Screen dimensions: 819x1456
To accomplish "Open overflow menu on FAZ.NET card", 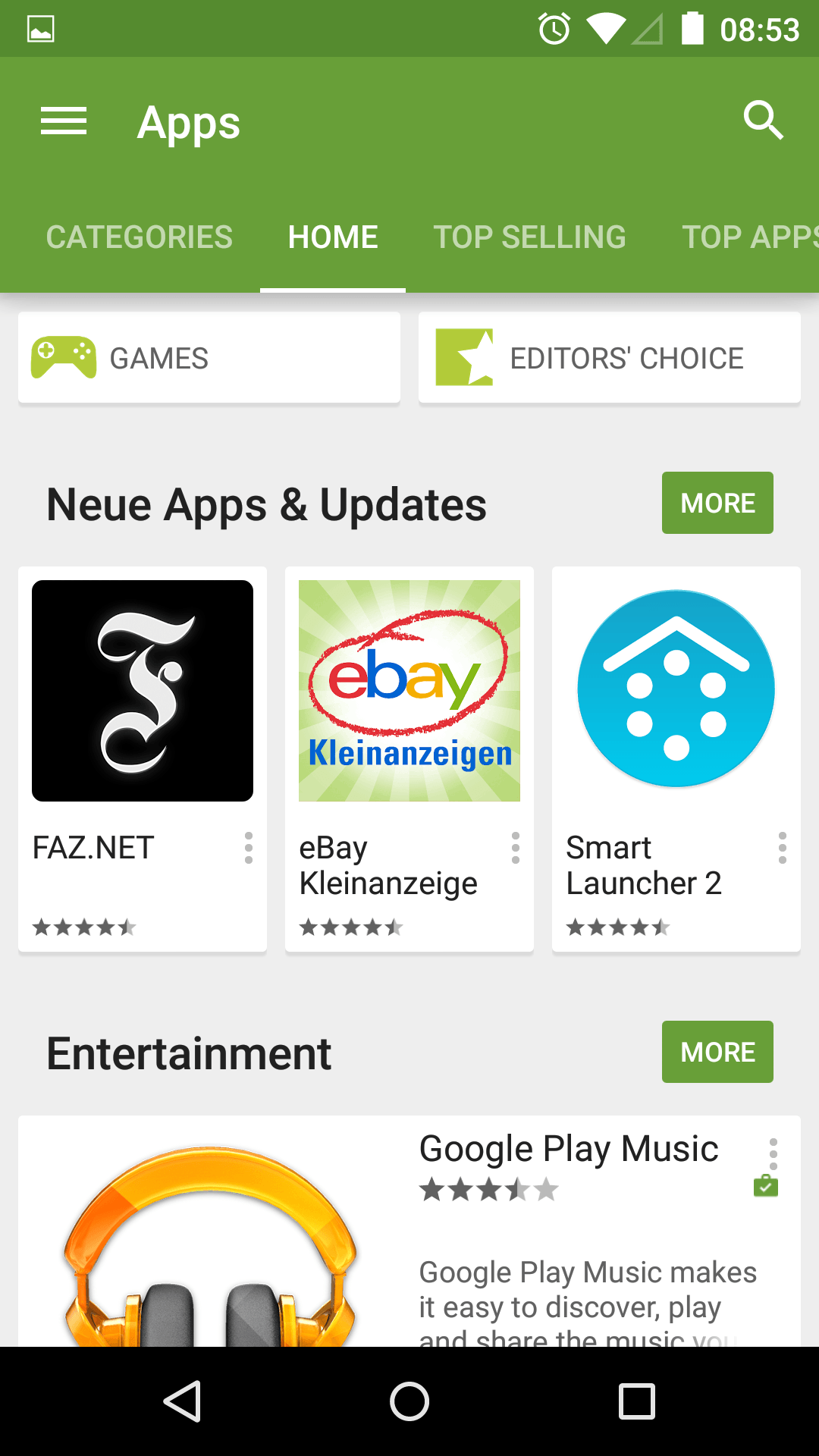I will pyautogui.click(x=249, y=848).
